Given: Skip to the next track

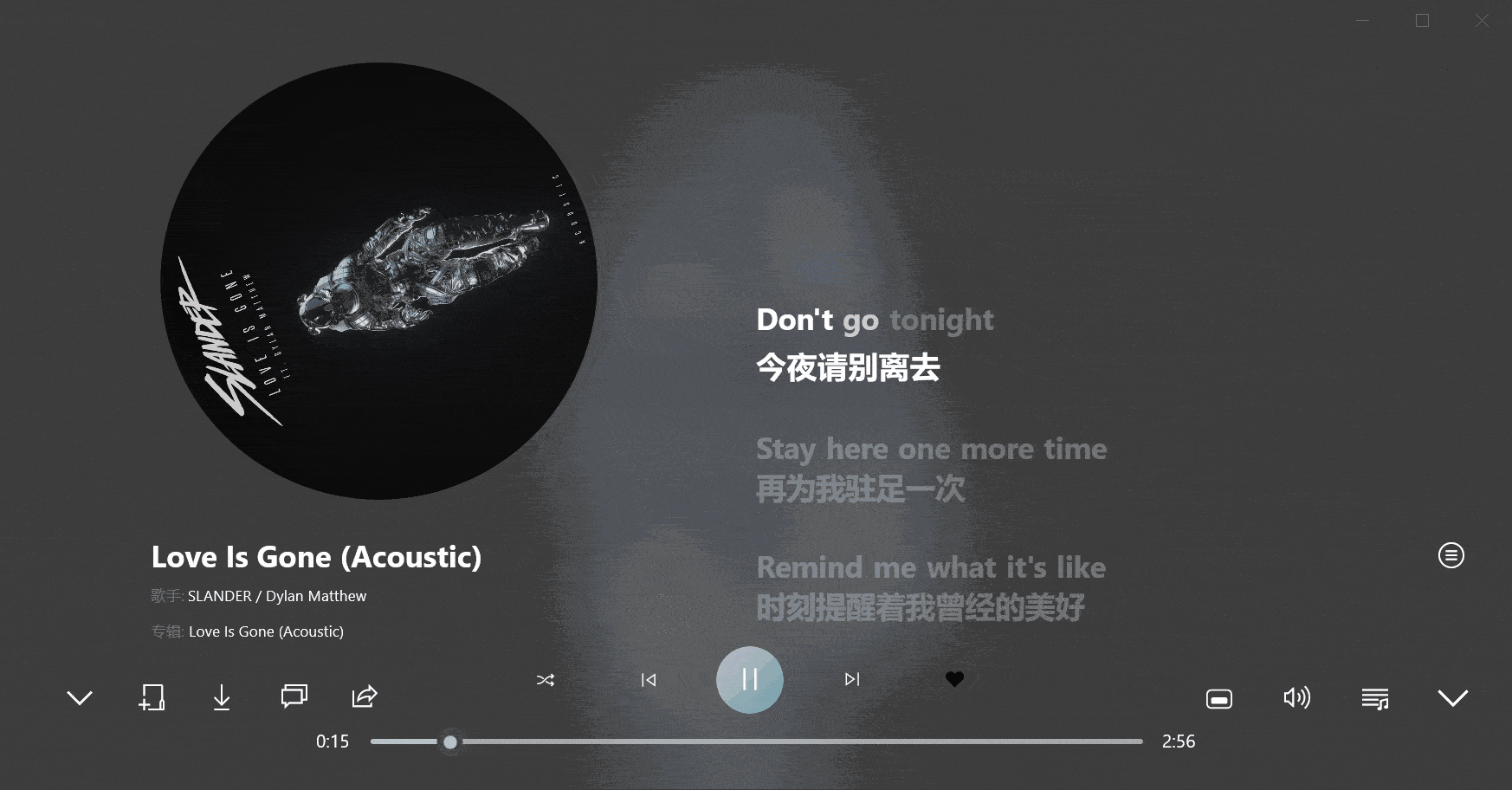Looking at the screenshot, I should (852, 680).
